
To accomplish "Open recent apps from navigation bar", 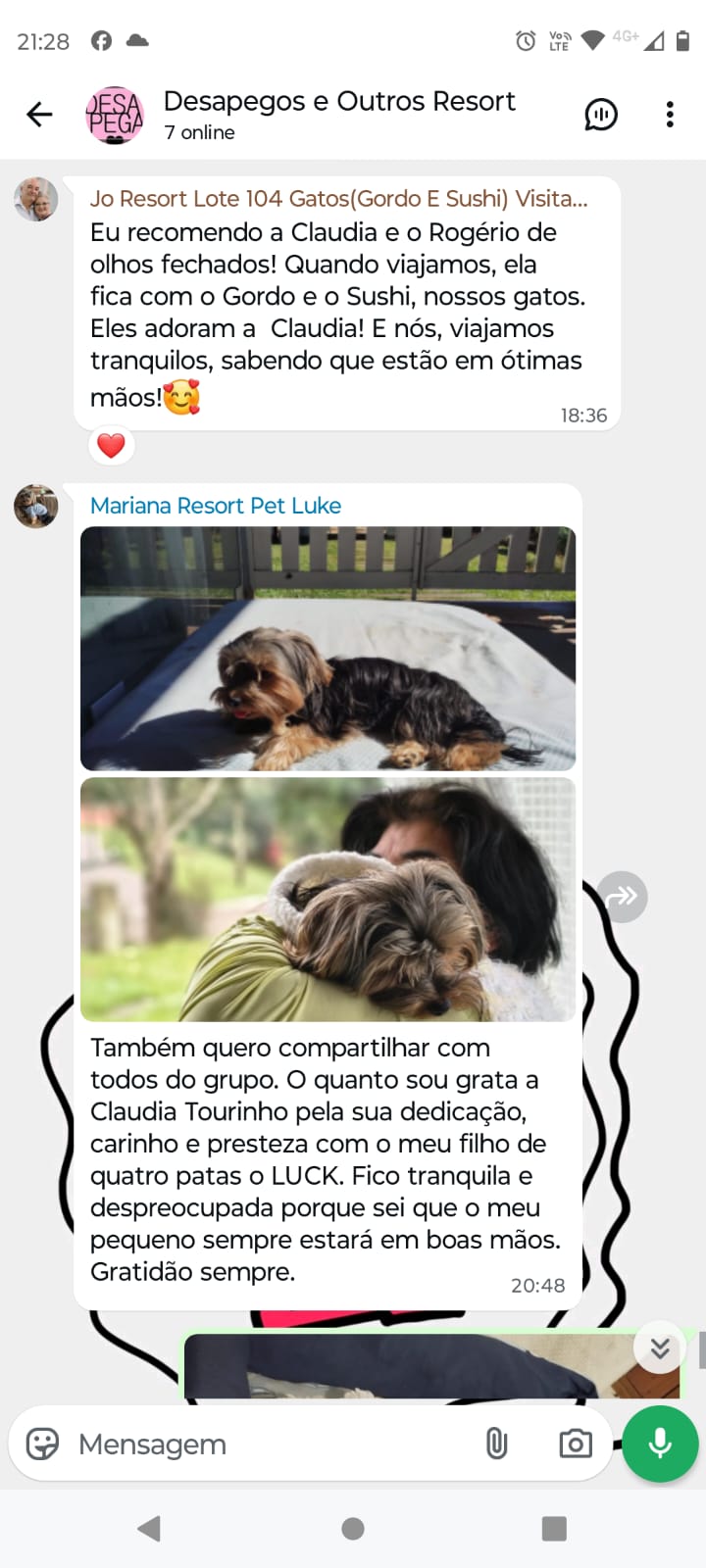I will coord(554,1529).
